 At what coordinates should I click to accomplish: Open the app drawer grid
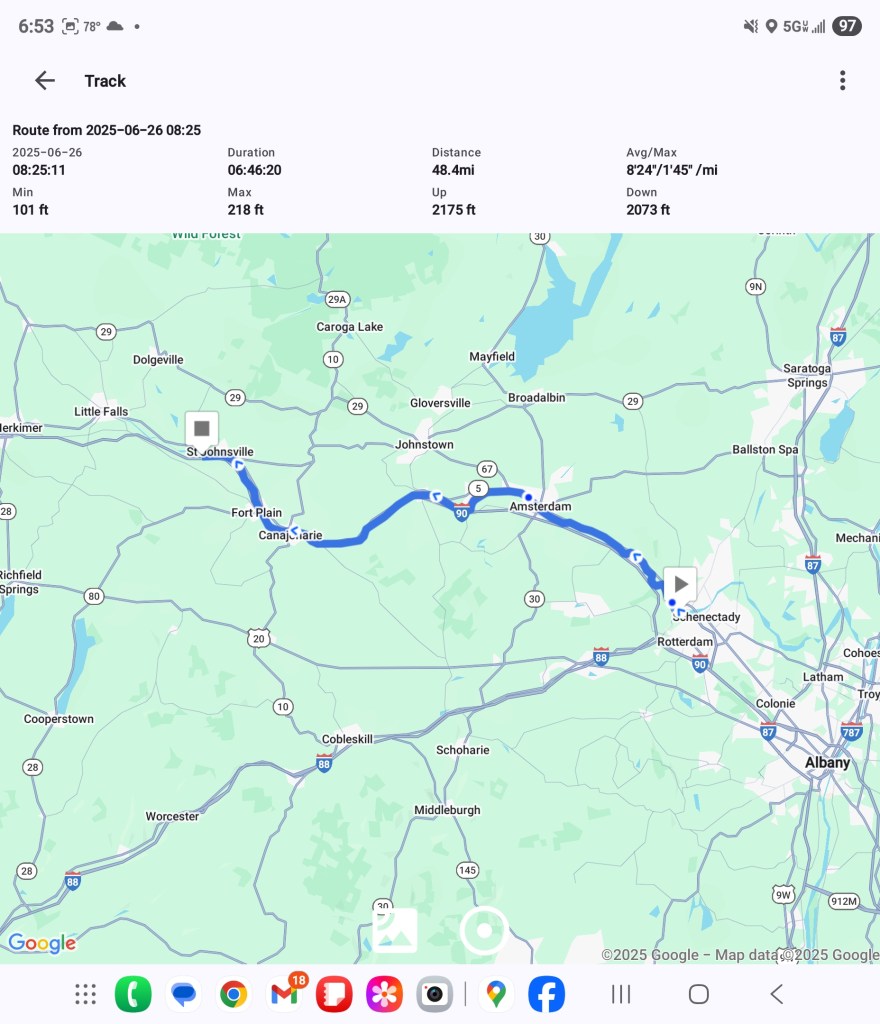tap(86, 994)
